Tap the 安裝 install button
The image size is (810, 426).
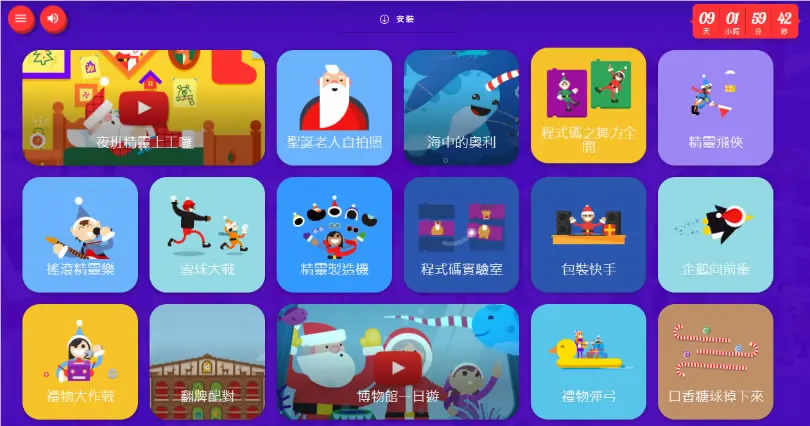click(x=398, y=19)
